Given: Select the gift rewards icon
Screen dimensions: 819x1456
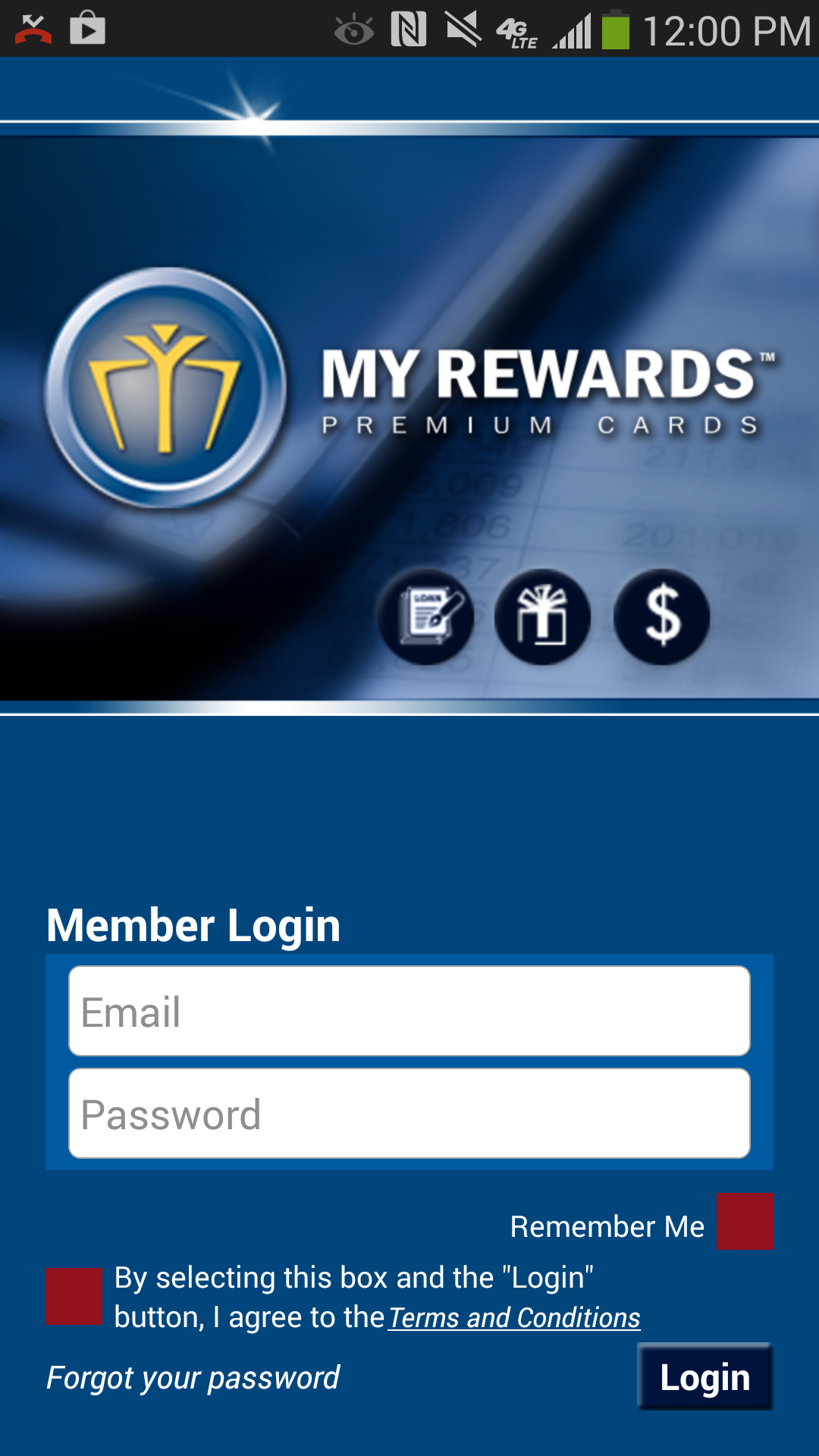Looking at the screenshot, I should click(543, 617).
